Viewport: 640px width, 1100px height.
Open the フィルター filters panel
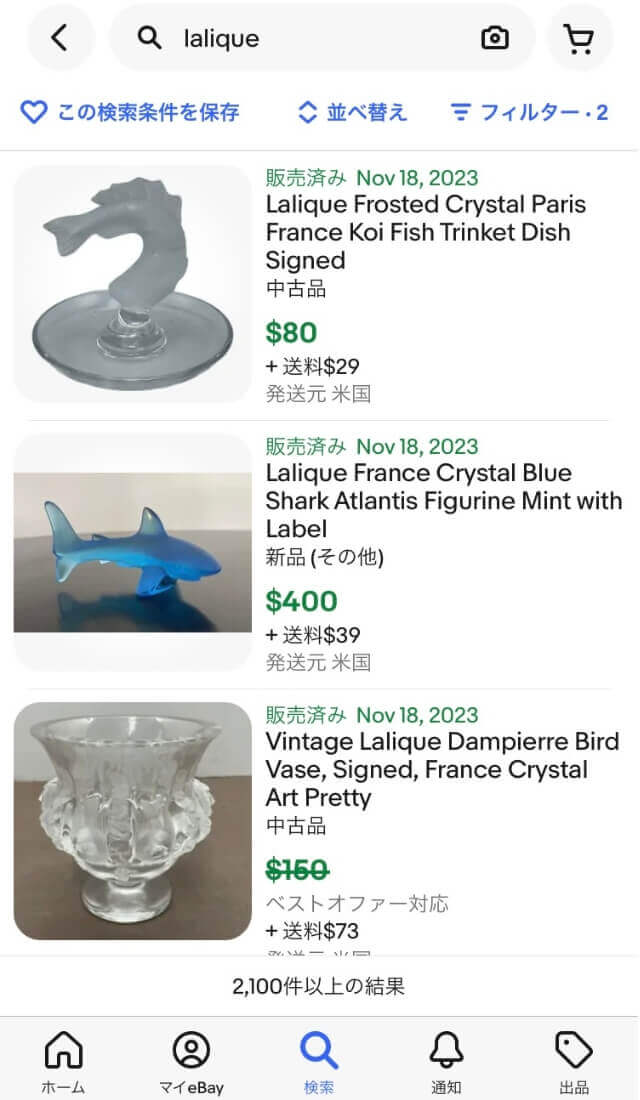(x=529, y=112)
